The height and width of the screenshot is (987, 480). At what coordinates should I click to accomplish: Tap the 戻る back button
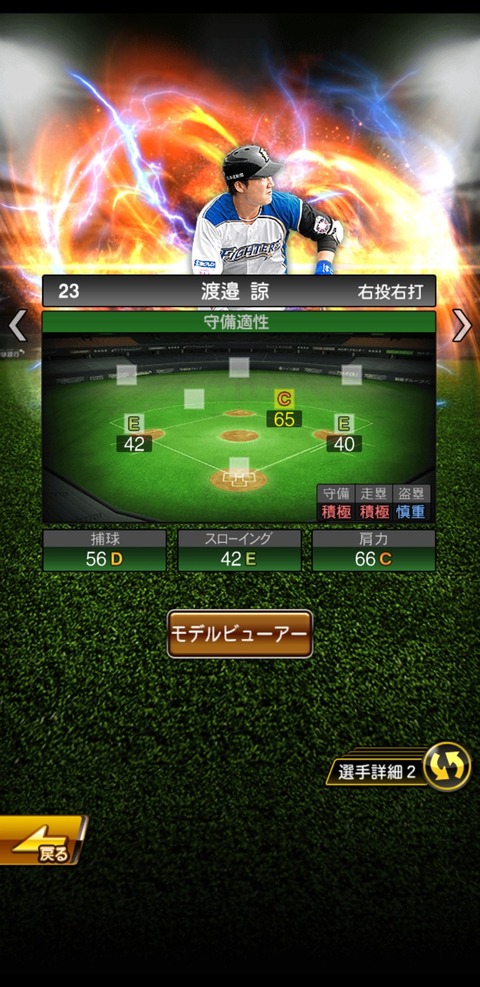tap(42, 840)
